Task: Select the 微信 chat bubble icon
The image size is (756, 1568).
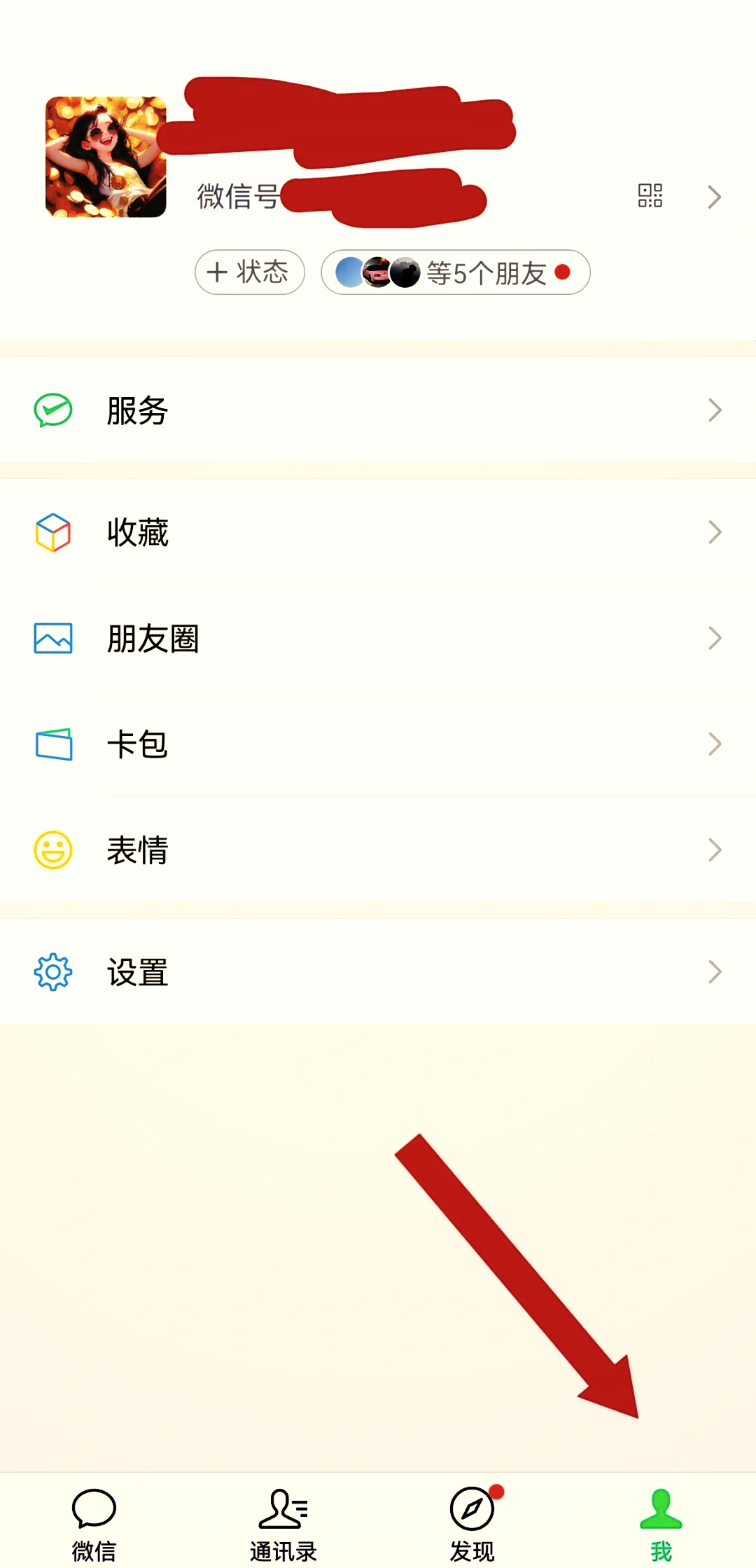Action: [94, 1507]
